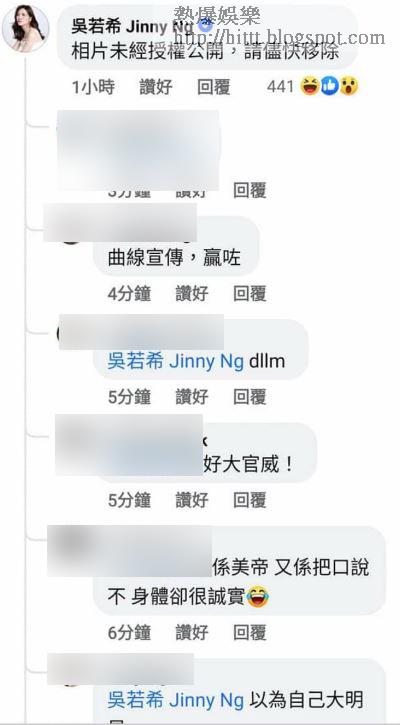Like the comment 相片未經授權公開
Image resolution: width=400 pixels, height=725 pixels.
[x=156, y=87]
